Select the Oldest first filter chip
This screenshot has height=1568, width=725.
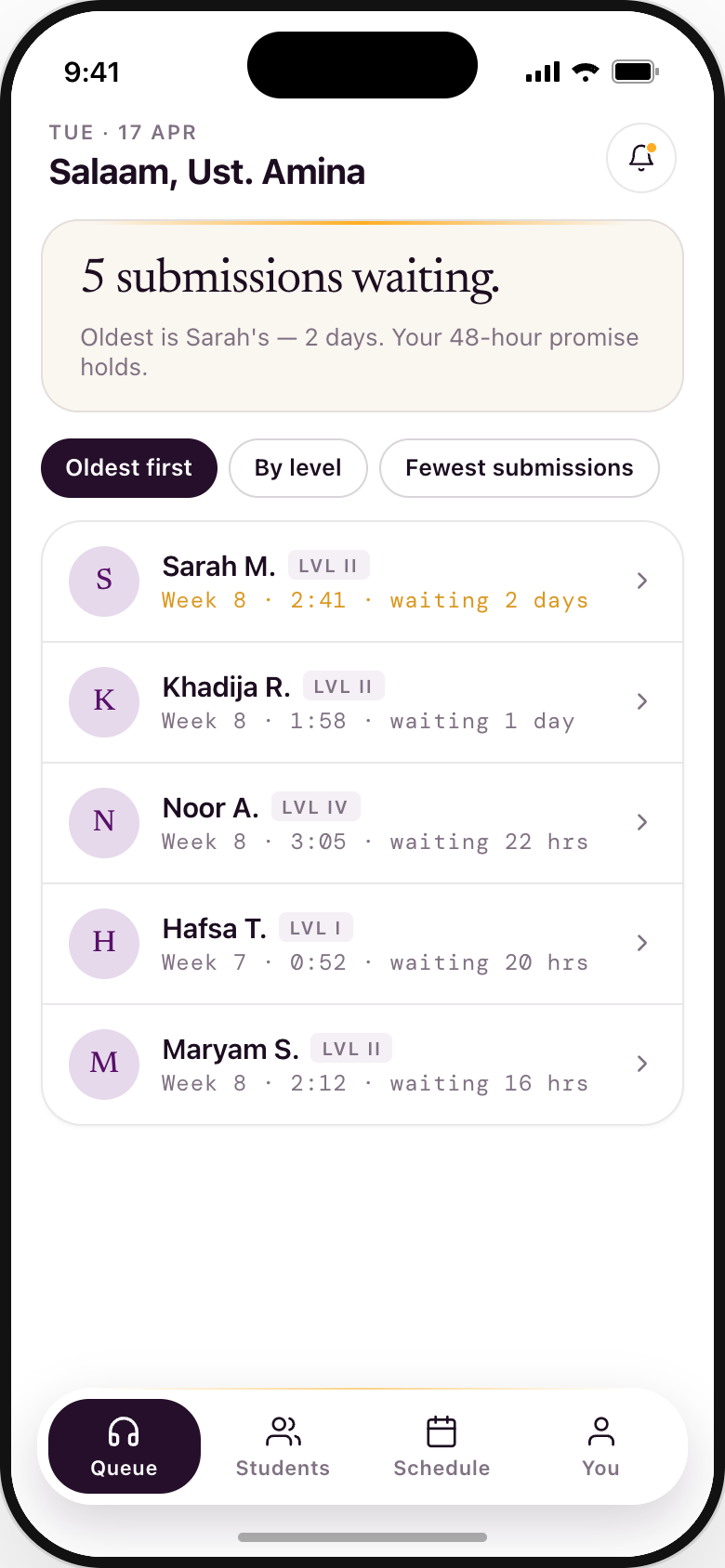click(x=129, y=468)
